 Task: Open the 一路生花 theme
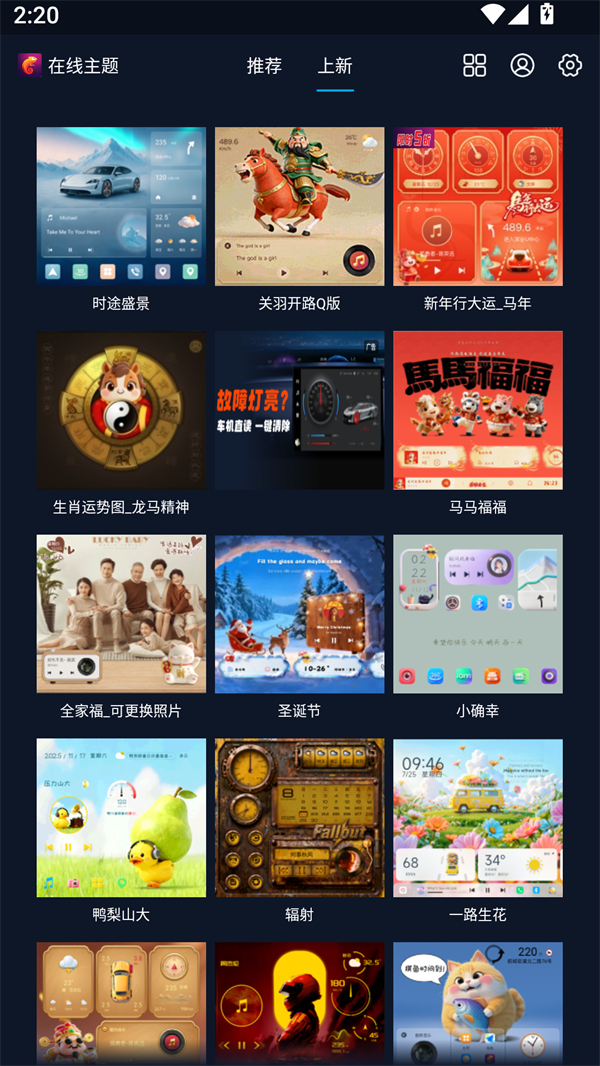click(x=478, y=818)
